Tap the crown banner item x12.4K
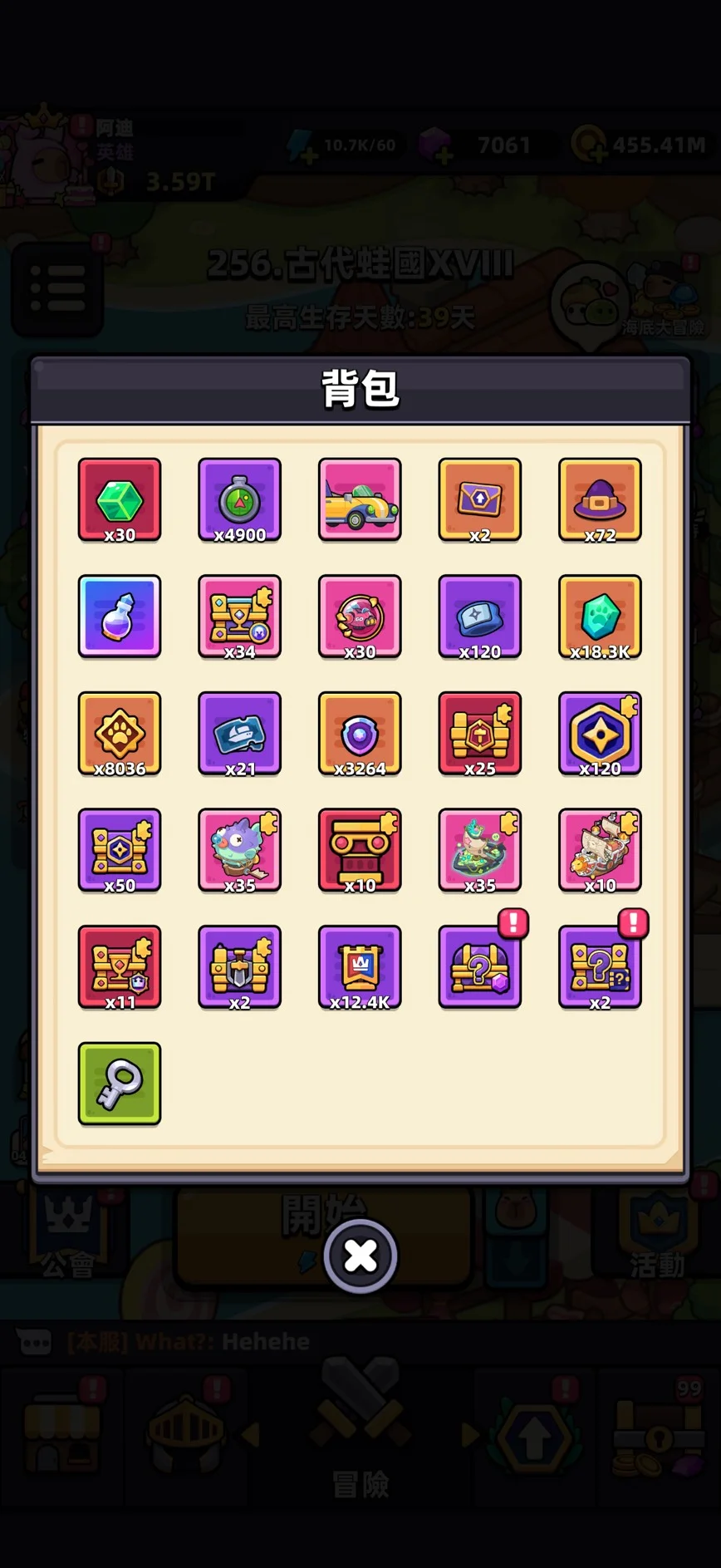Screen dimensions: 721x1568 pyautogui.click(x=360, y=967)
